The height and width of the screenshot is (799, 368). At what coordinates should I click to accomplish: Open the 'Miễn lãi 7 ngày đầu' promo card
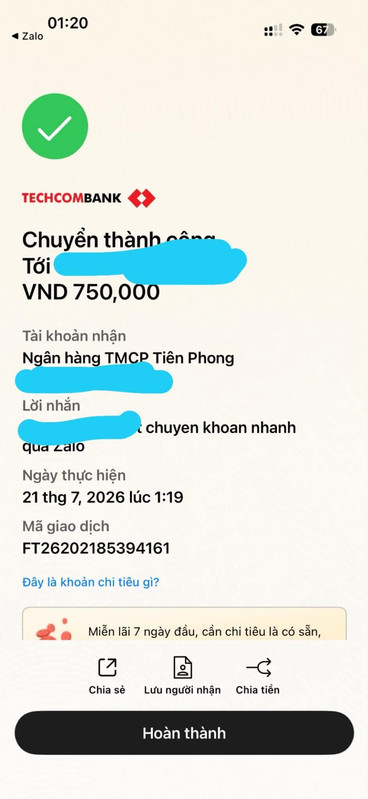pos(184,624)
